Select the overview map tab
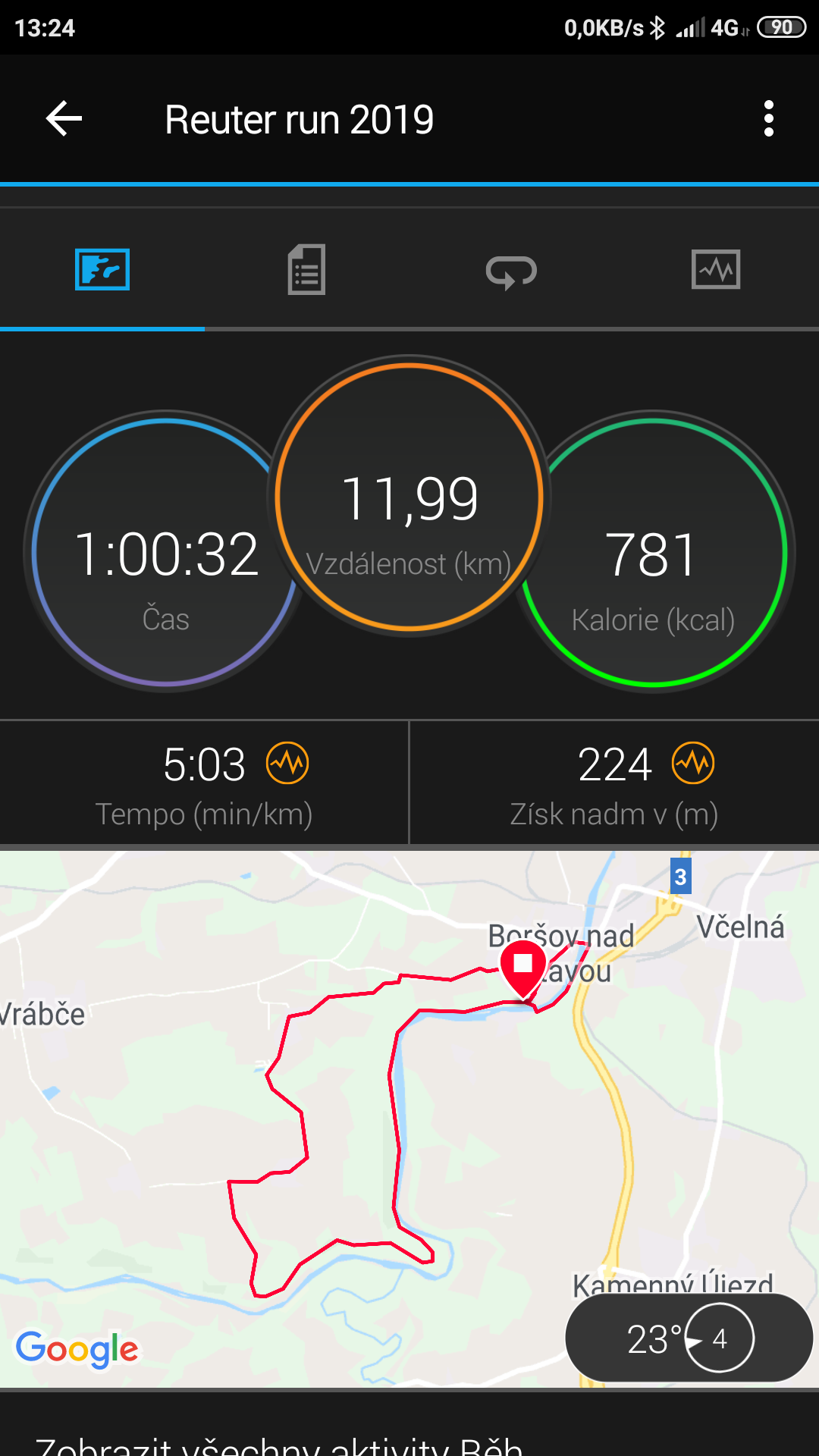This screenshot has width=819, height=1456. coord(102,269)
